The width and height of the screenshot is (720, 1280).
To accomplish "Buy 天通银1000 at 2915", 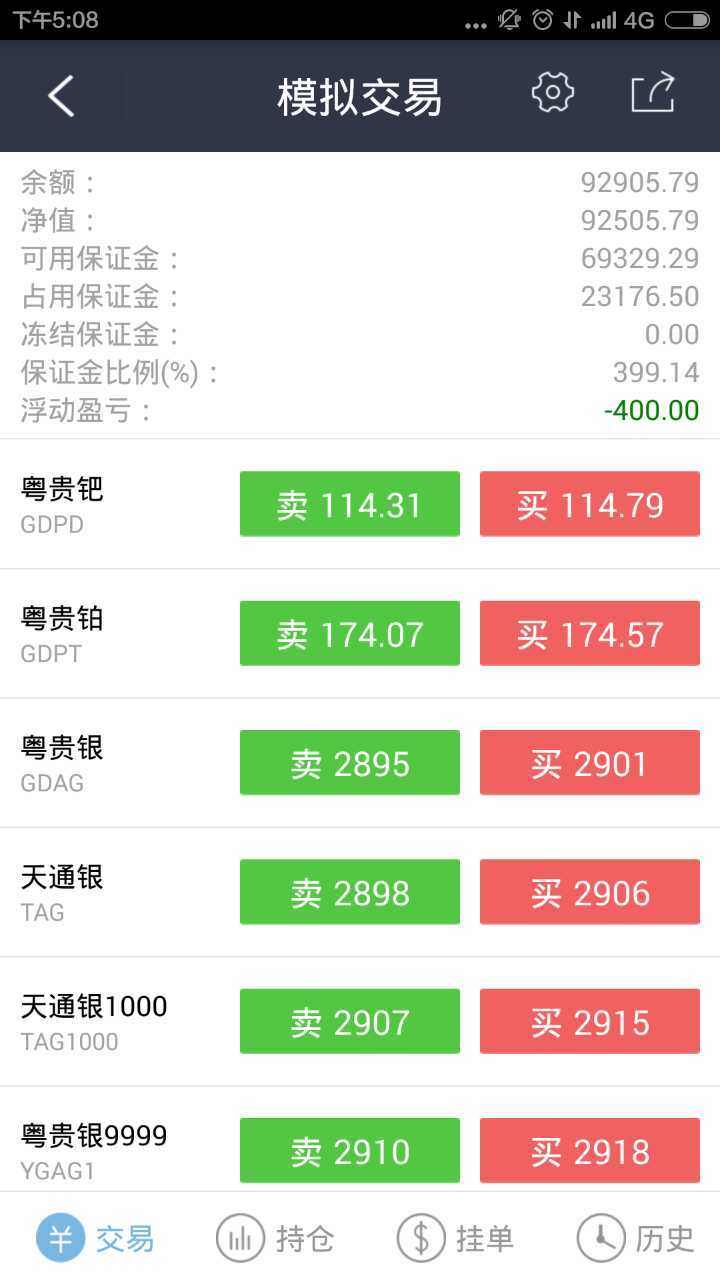I will pos(589,1021).
